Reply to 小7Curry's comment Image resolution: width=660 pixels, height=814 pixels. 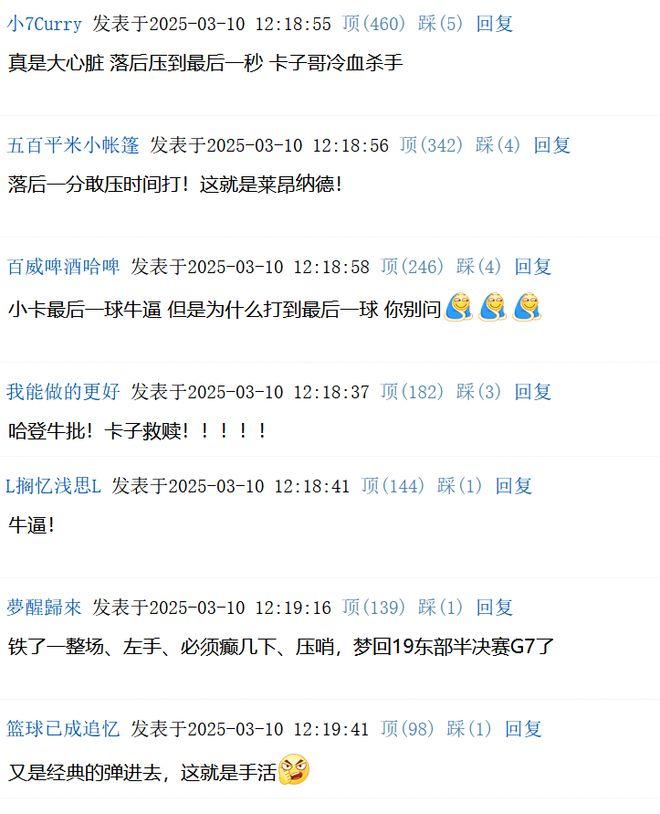point(494,24)
